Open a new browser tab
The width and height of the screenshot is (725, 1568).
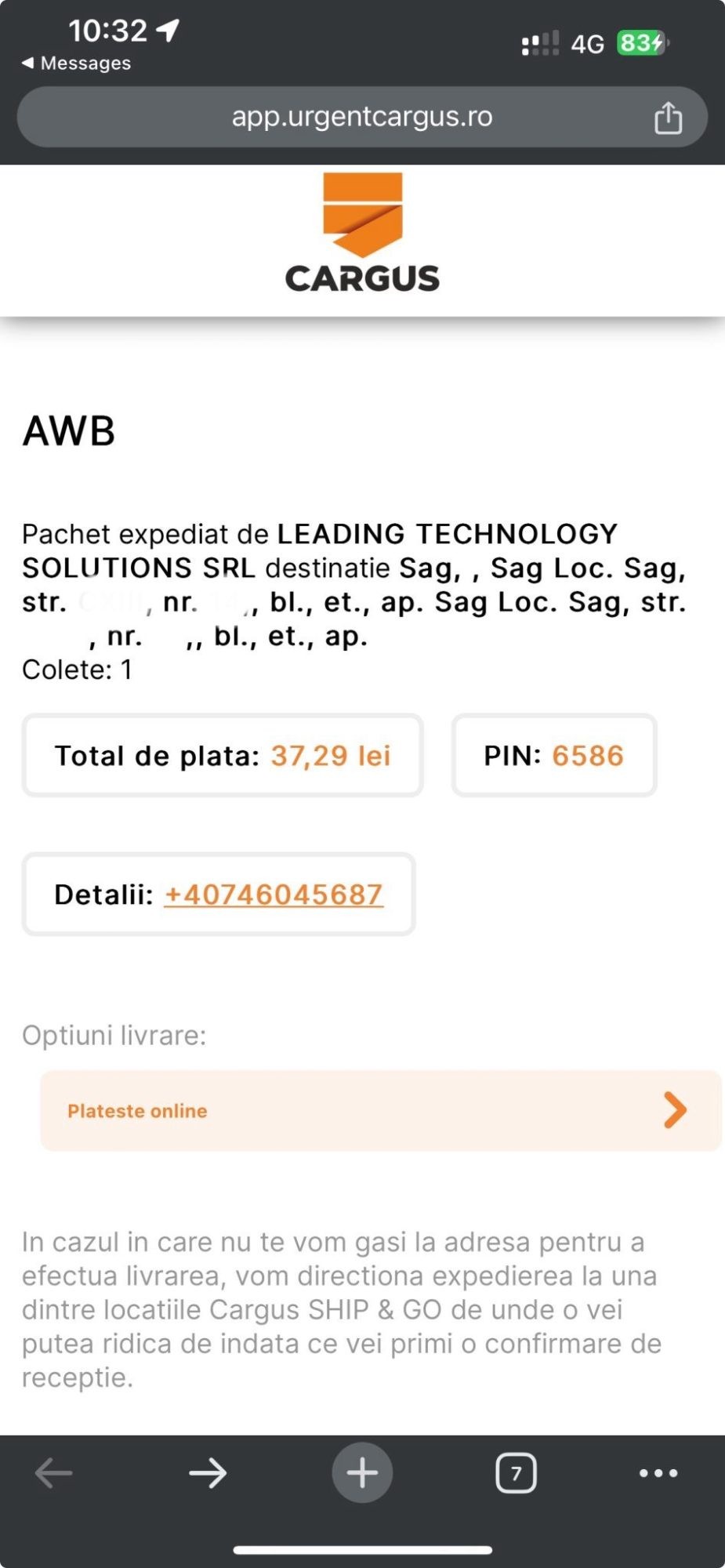(x=362, y=1473)
